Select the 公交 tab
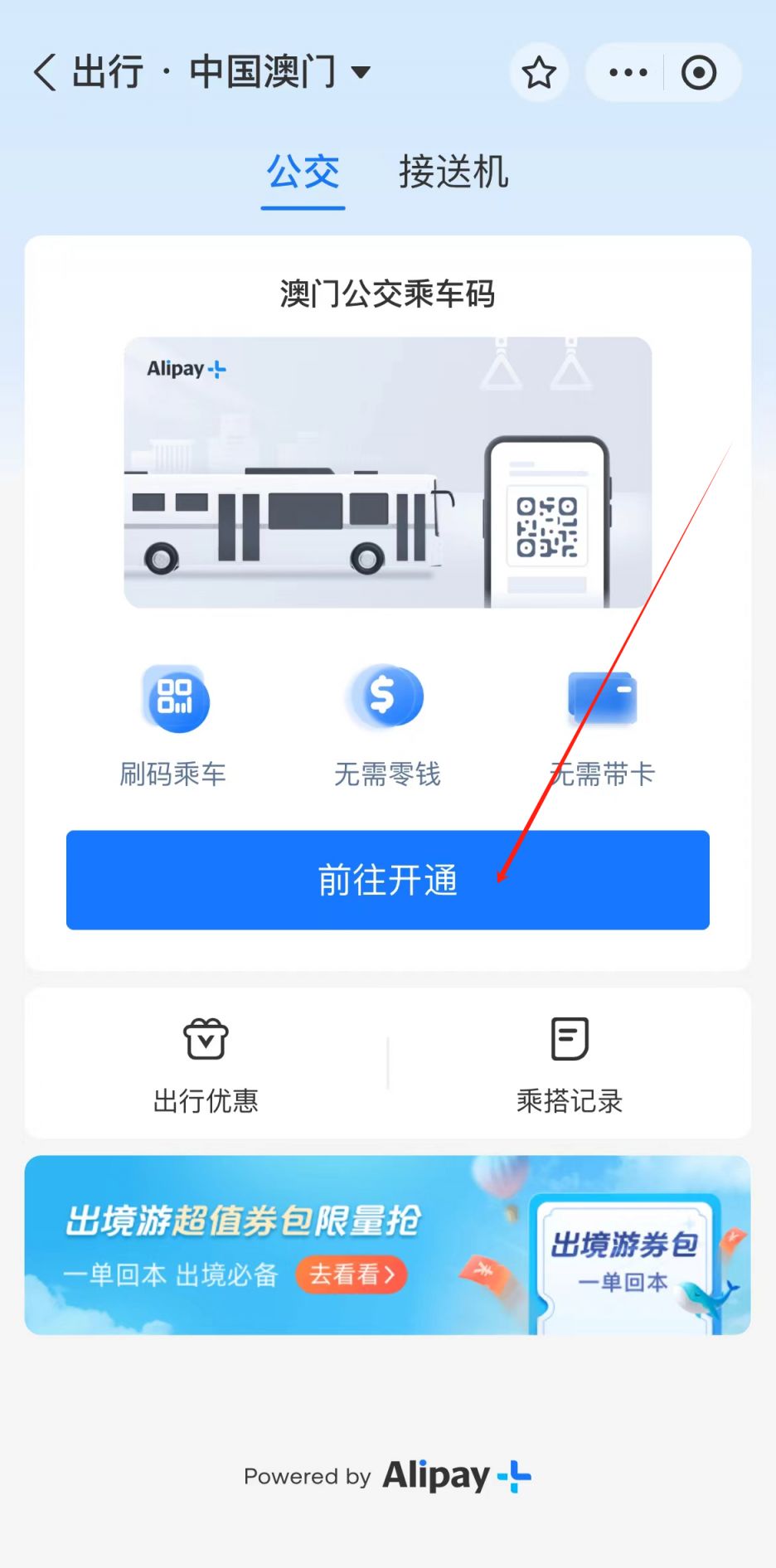Viewport: 776px width, 1568px height. (303, 173)
